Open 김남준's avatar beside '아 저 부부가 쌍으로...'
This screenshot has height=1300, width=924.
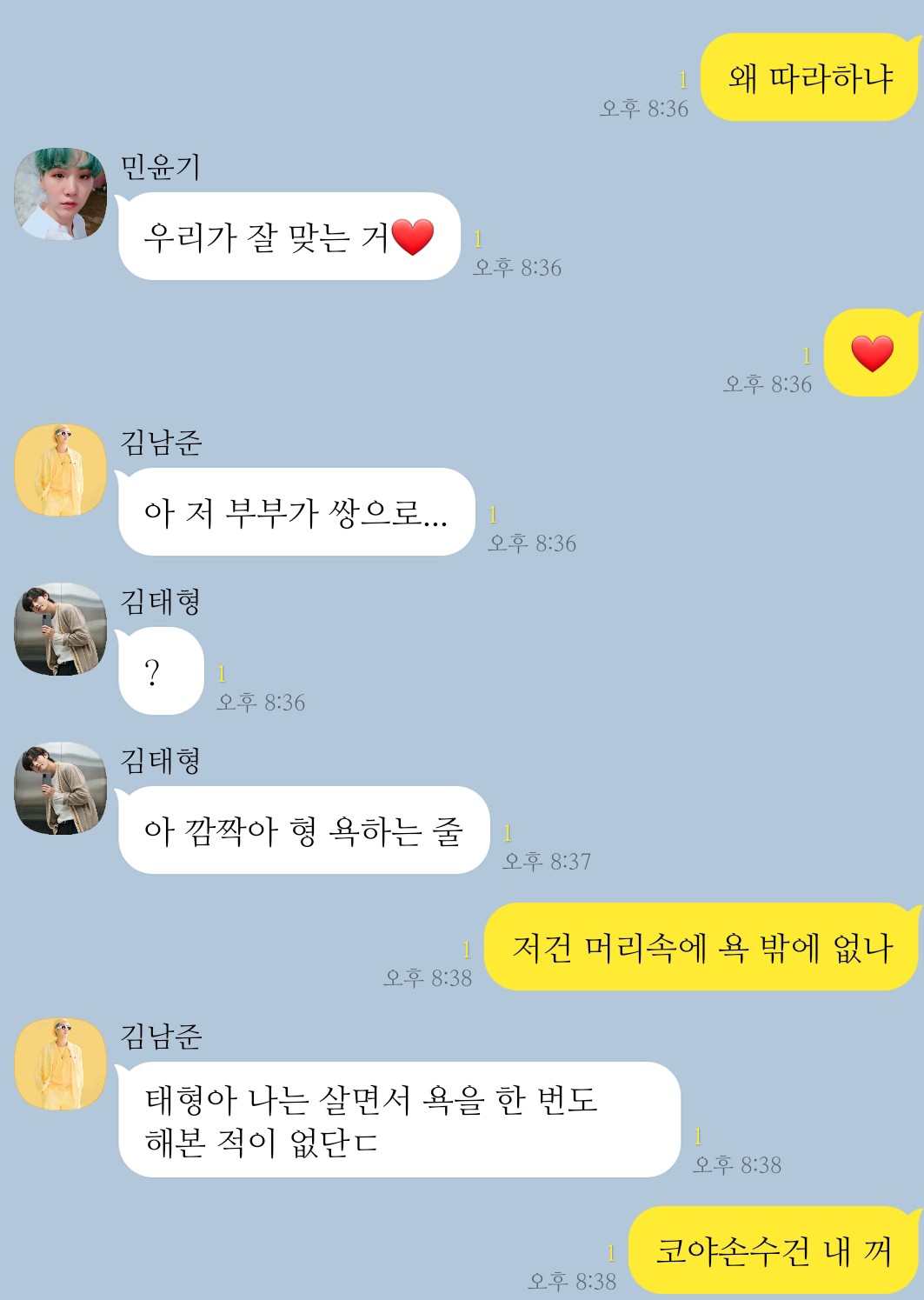[60, 470]
